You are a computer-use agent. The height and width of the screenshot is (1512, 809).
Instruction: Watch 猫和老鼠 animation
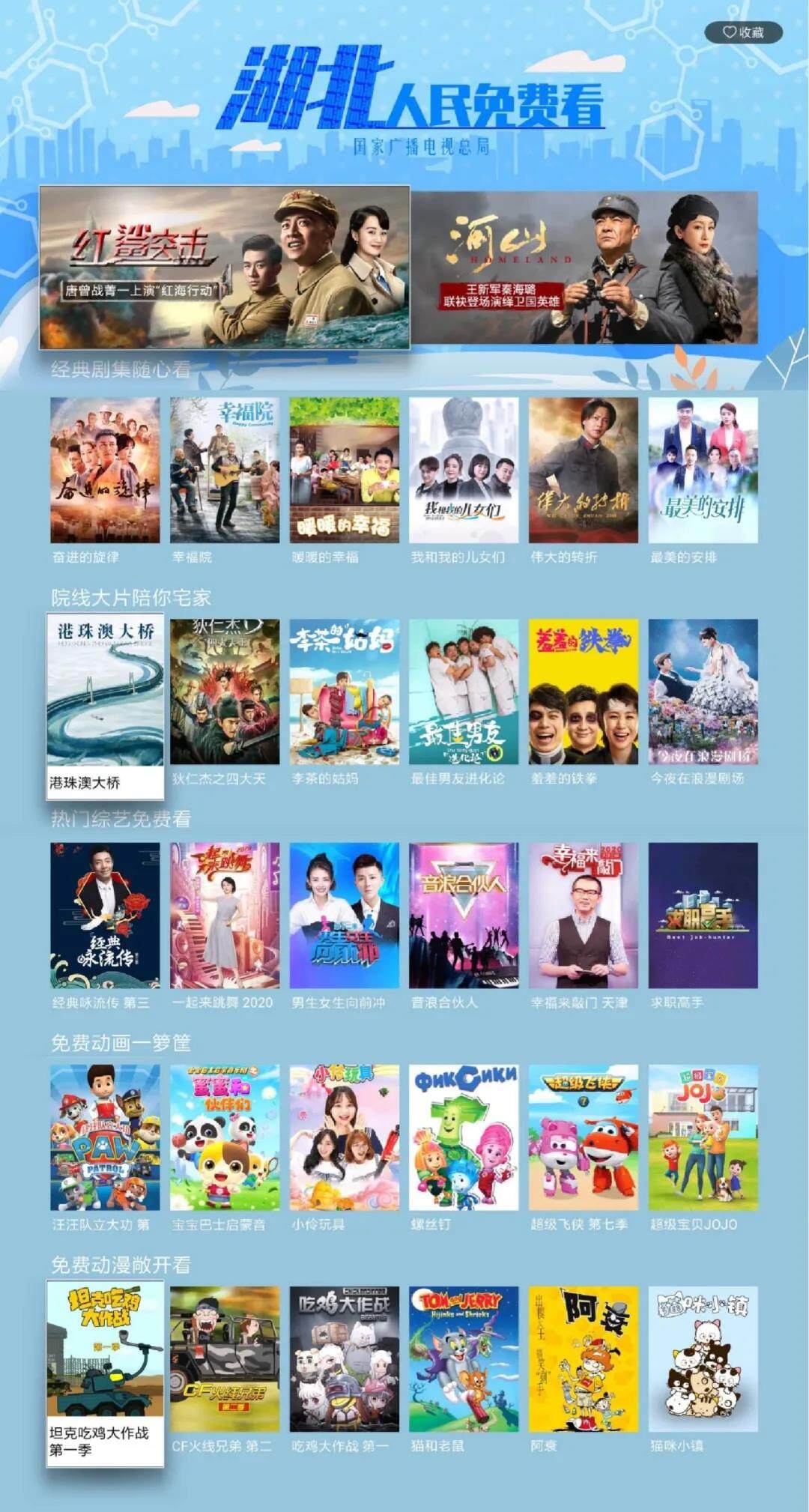pos(463,1358)
